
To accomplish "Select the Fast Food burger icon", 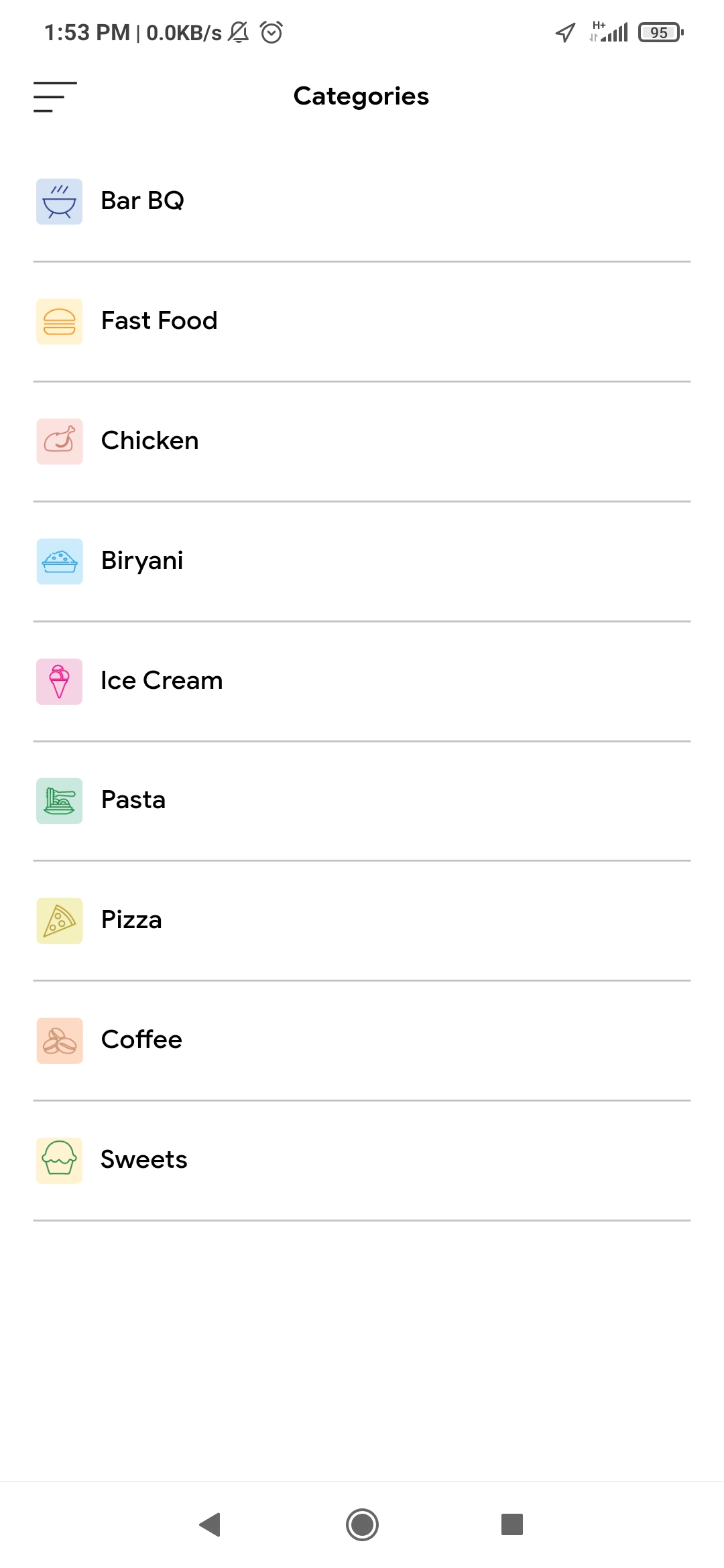I will [59, 320].
